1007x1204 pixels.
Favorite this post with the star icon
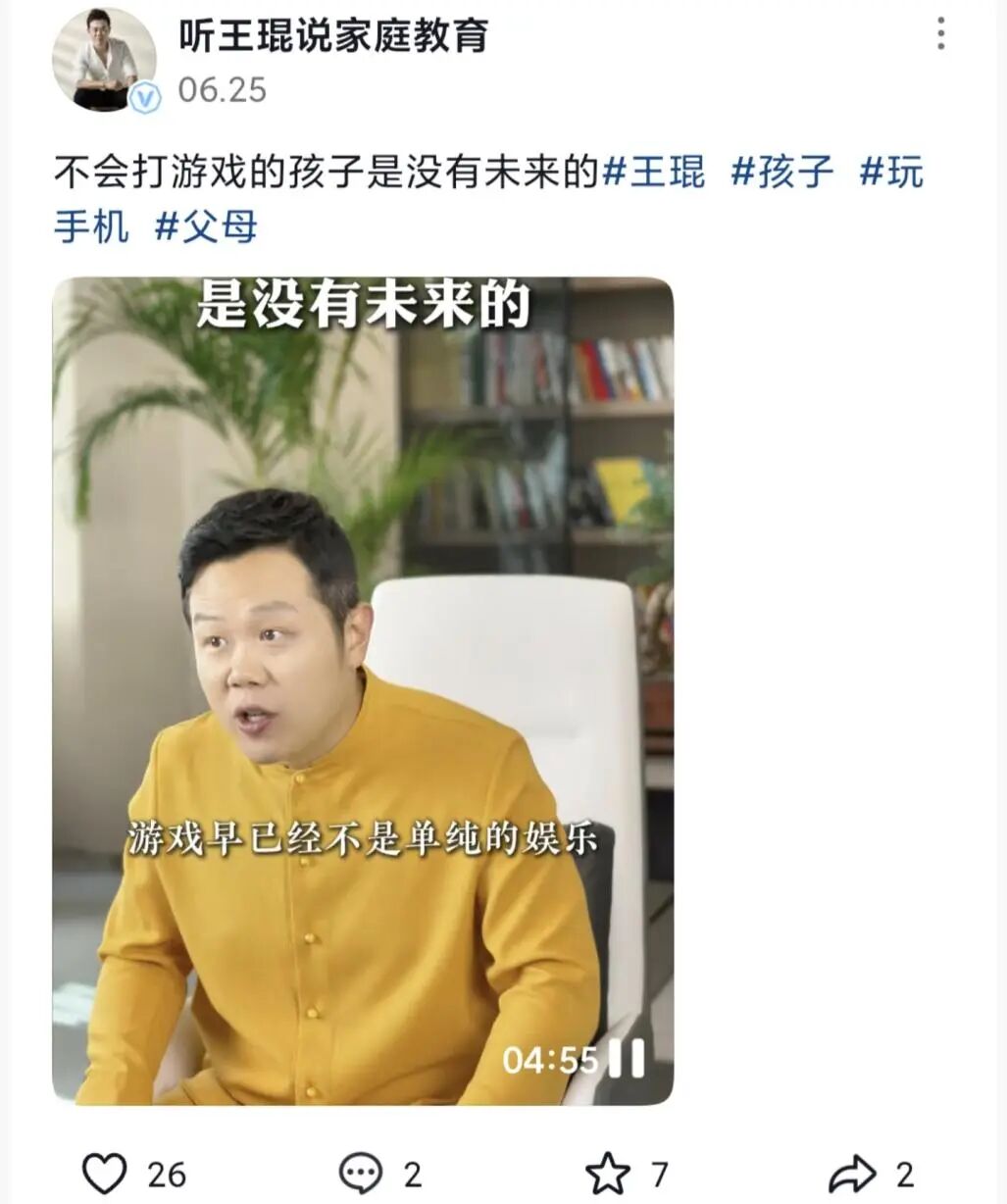608,1173
